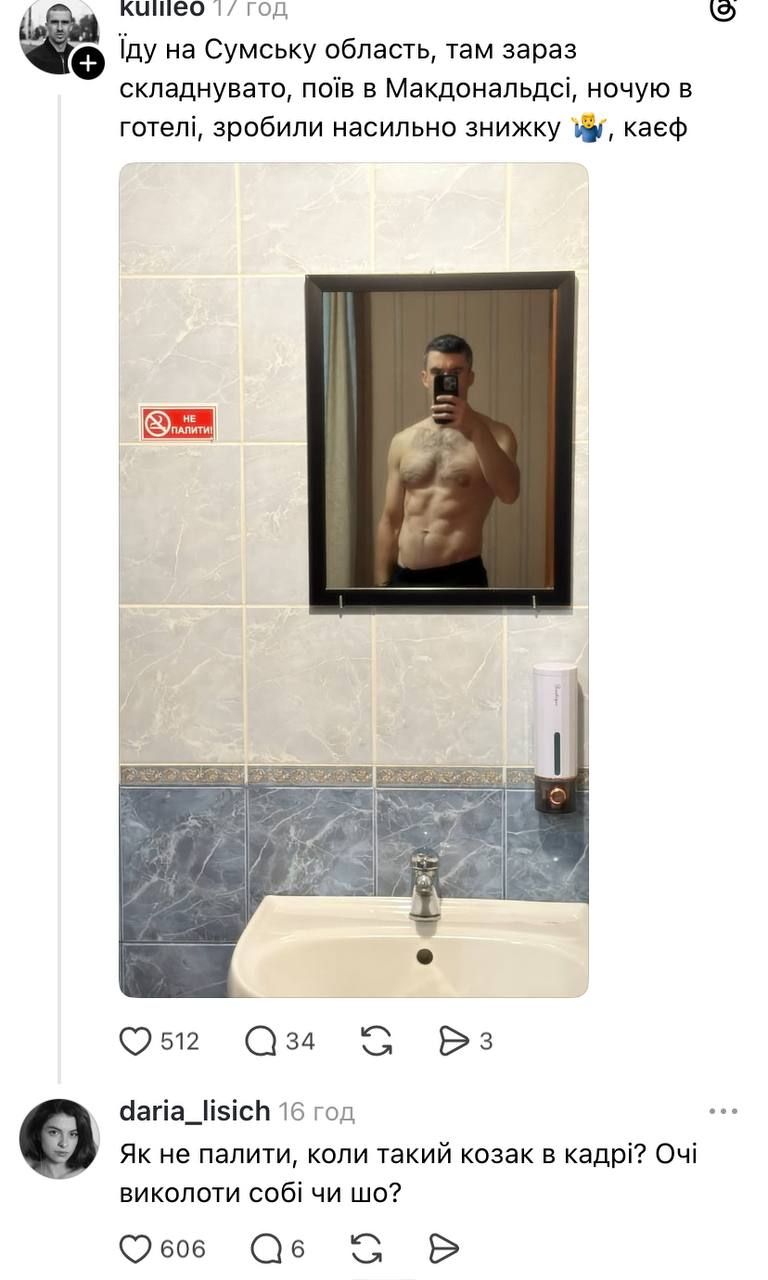The image size is (768, 1280).
Task: Open daria_lisich's profile from username
Action: (x=194, y=1111)
